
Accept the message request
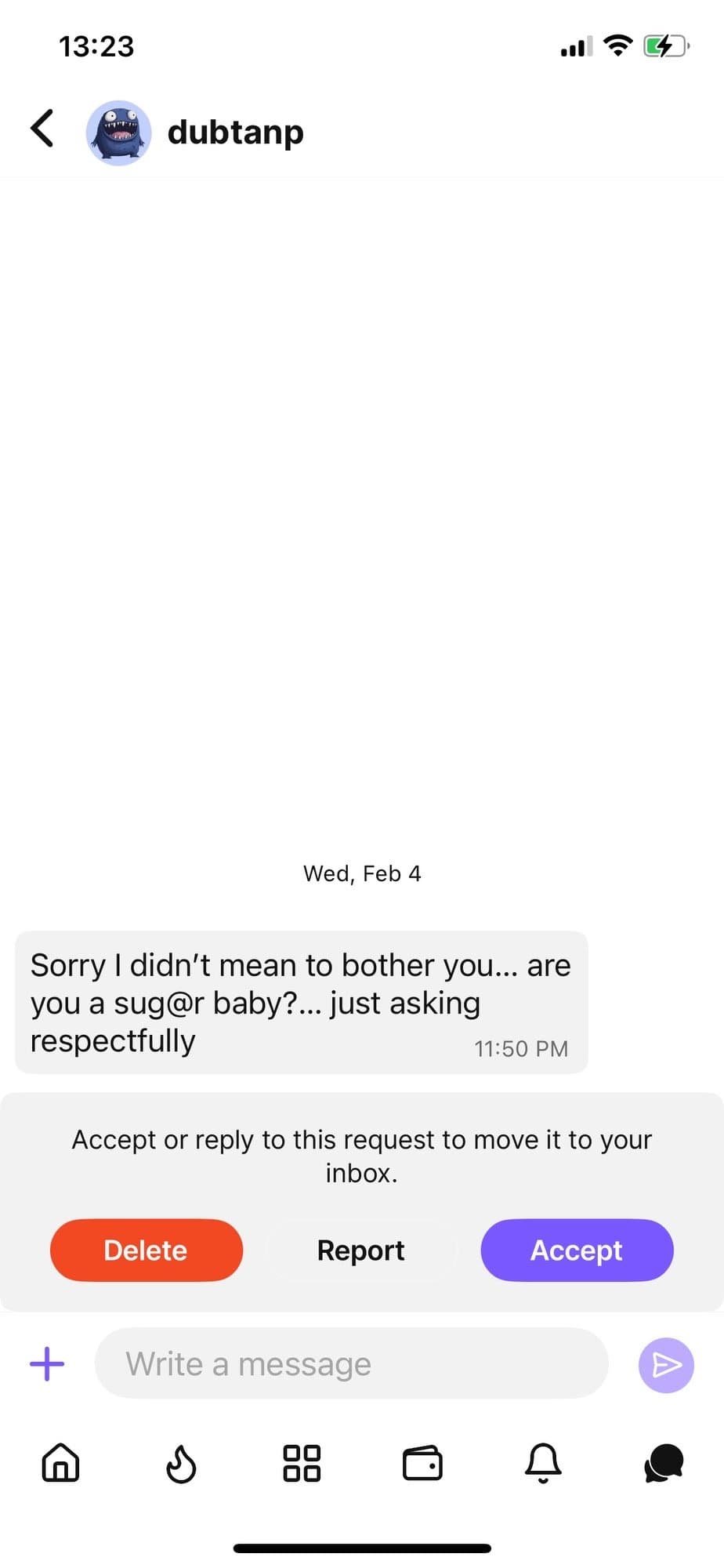[x=577, y=1250]
